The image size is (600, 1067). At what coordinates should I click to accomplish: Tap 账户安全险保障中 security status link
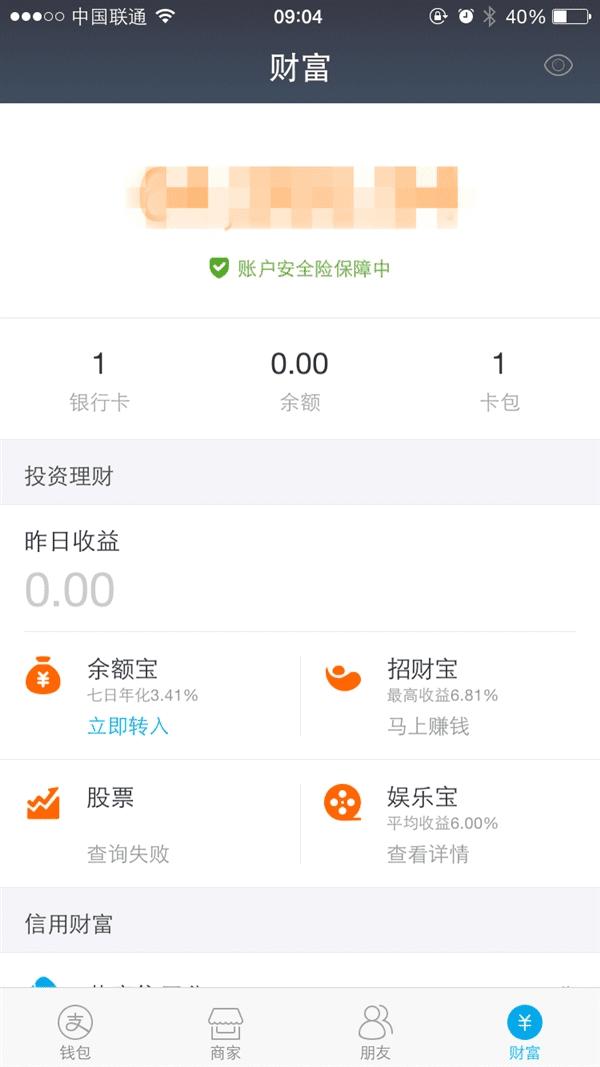click(300, 268)
